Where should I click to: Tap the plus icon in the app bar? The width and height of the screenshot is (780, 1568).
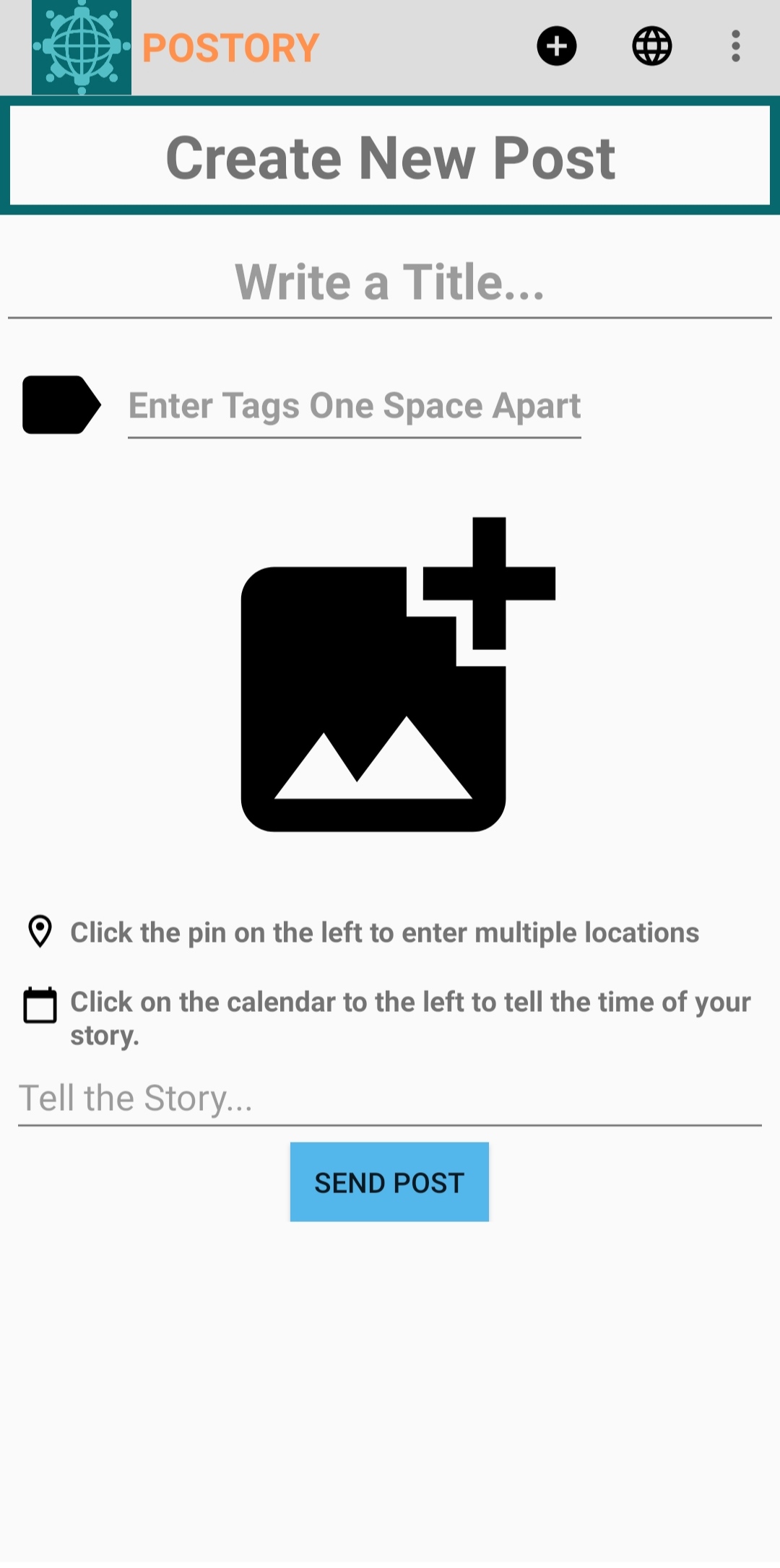556,47
